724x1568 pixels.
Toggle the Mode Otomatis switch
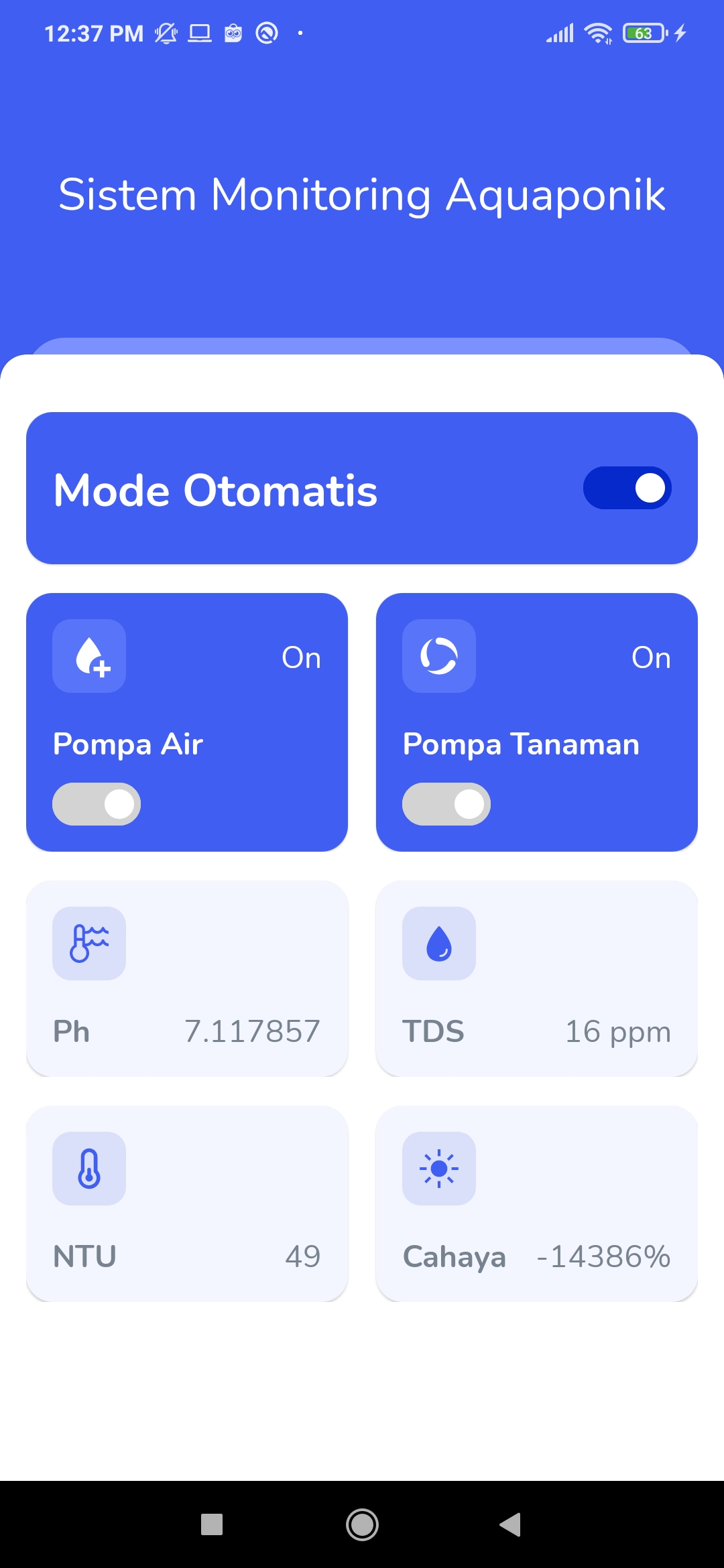(627, 488)
